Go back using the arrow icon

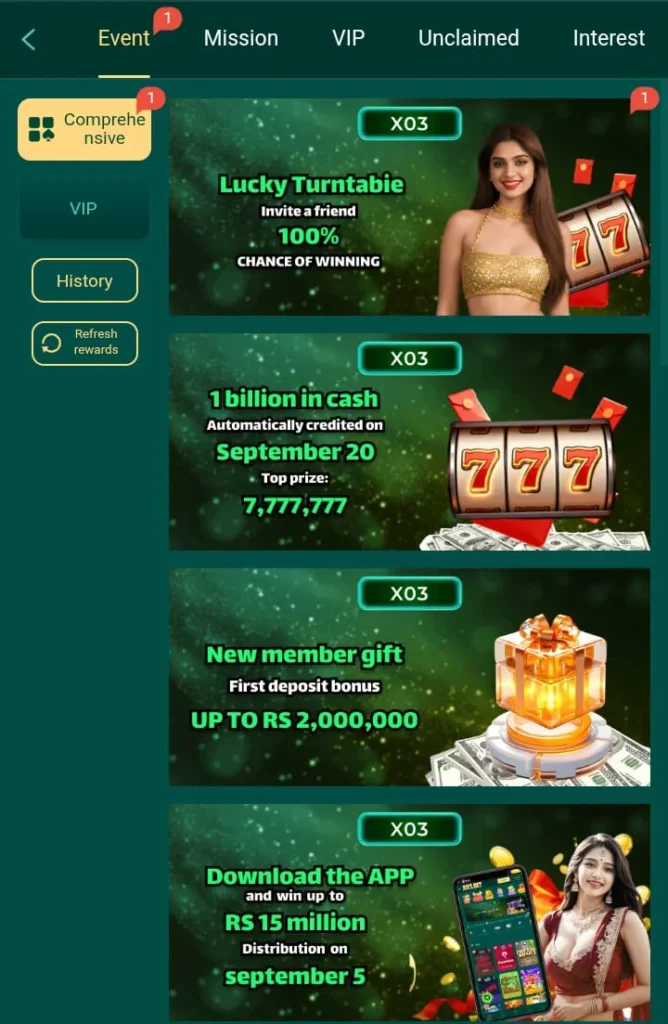point(28,39)
